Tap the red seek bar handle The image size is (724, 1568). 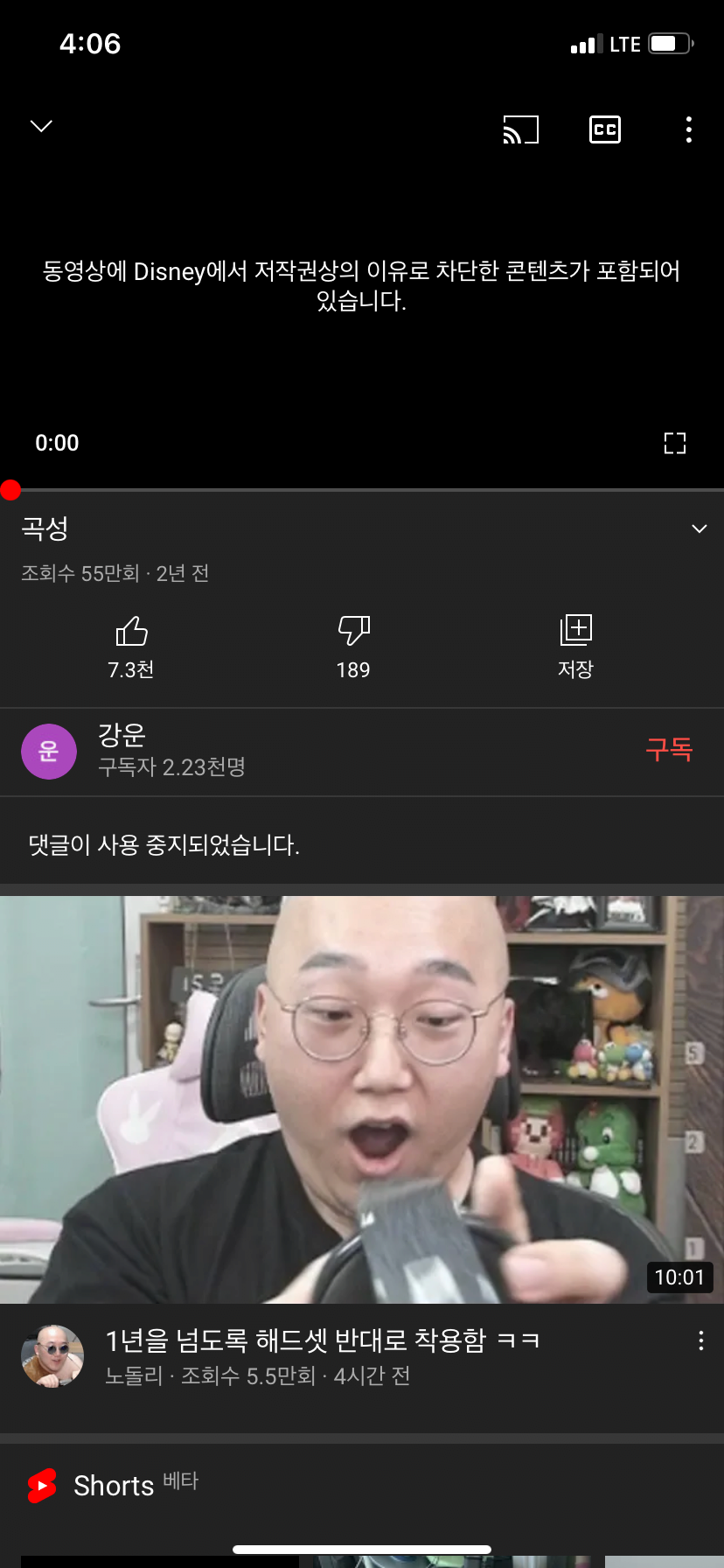(x=10, y=490)
